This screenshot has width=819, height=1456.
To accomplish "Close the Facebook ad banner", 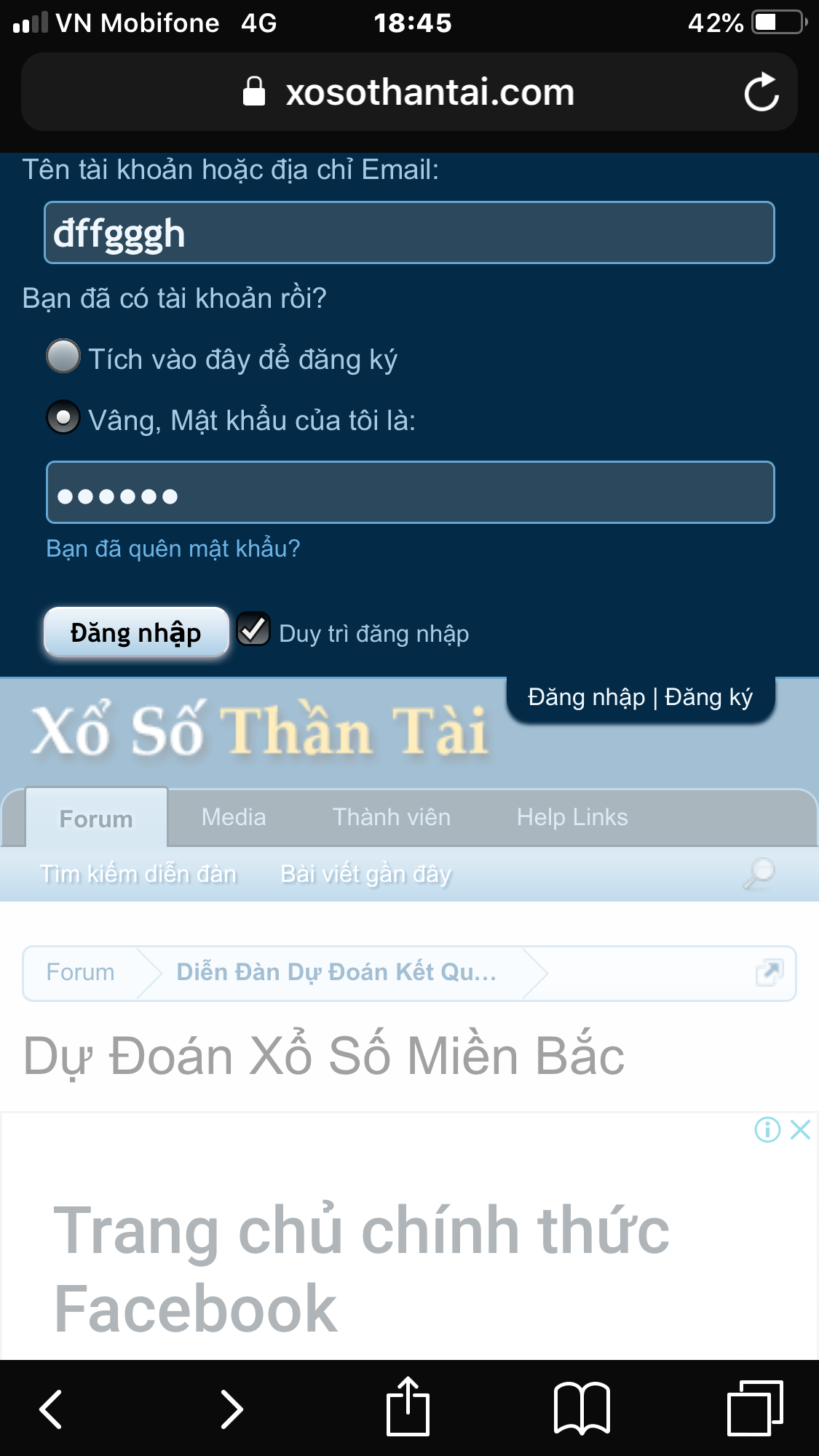I will [800, 1129].
